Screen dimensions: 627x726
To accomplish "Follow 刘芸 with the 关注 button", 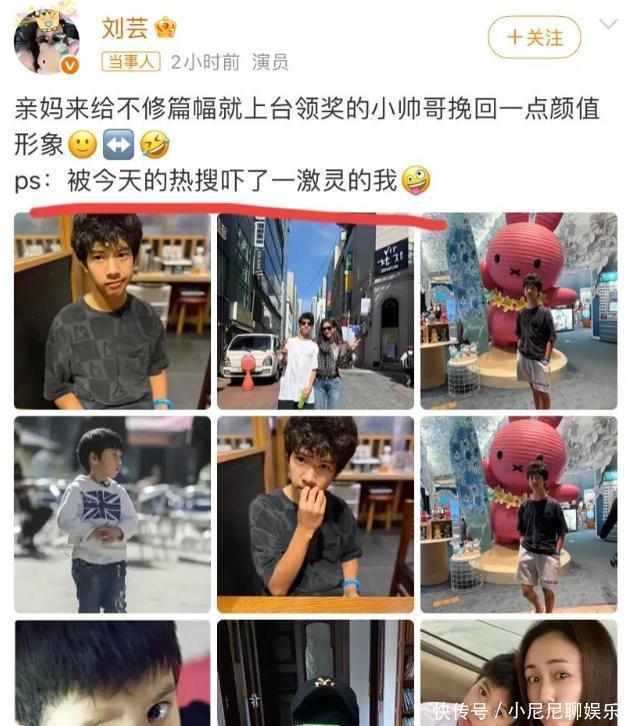I will coord(534,37).
